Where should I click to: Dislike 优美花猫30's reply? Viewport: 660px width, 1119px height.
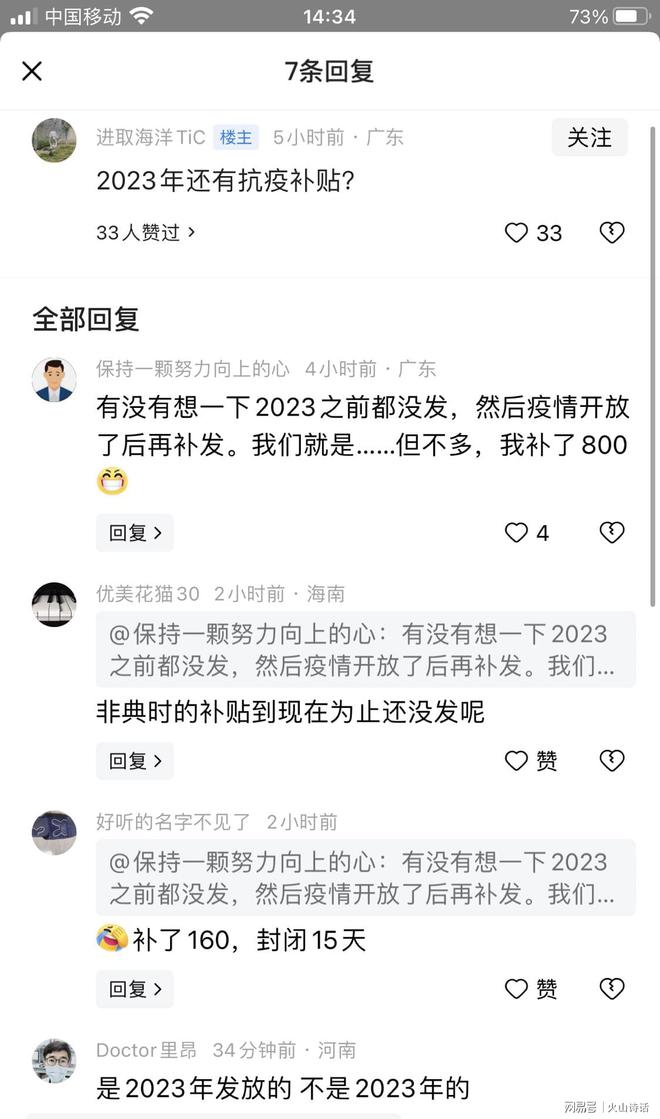611,761
